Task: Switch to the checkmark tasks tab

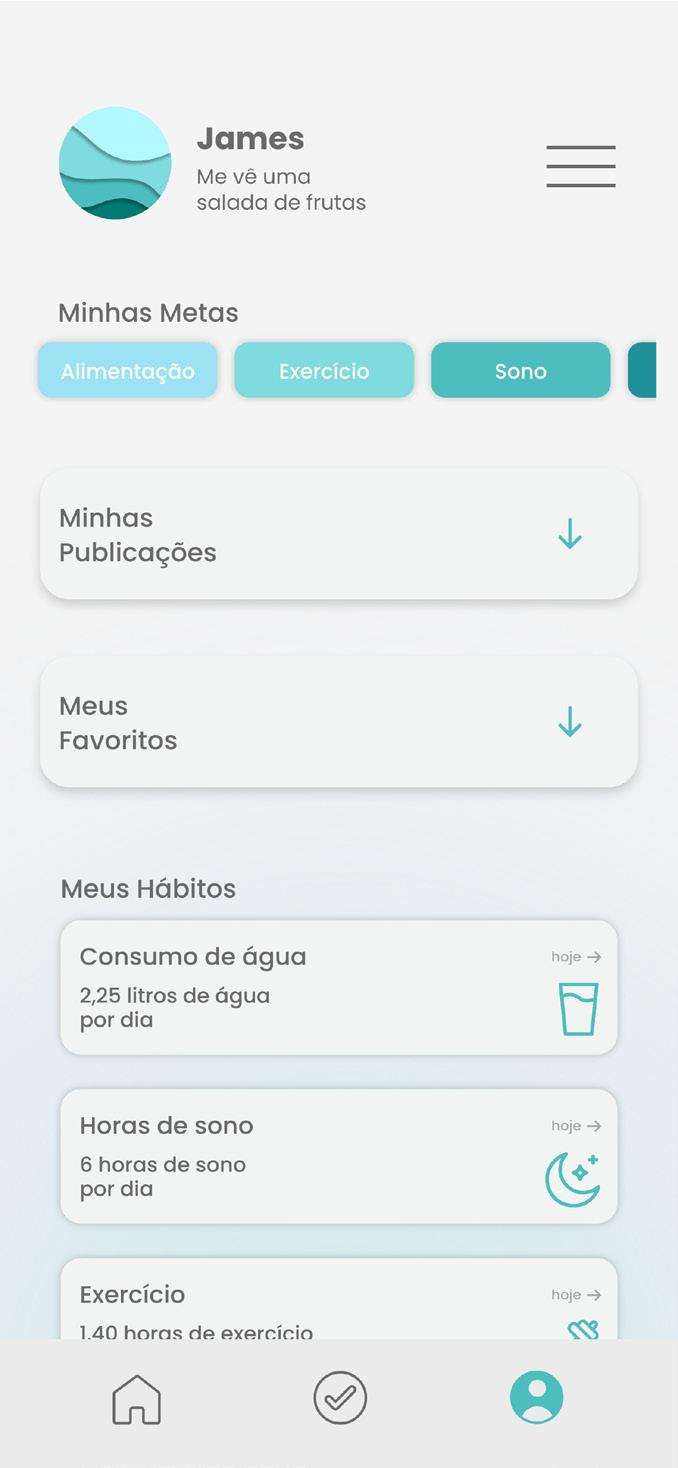Action: (340, 1398)
